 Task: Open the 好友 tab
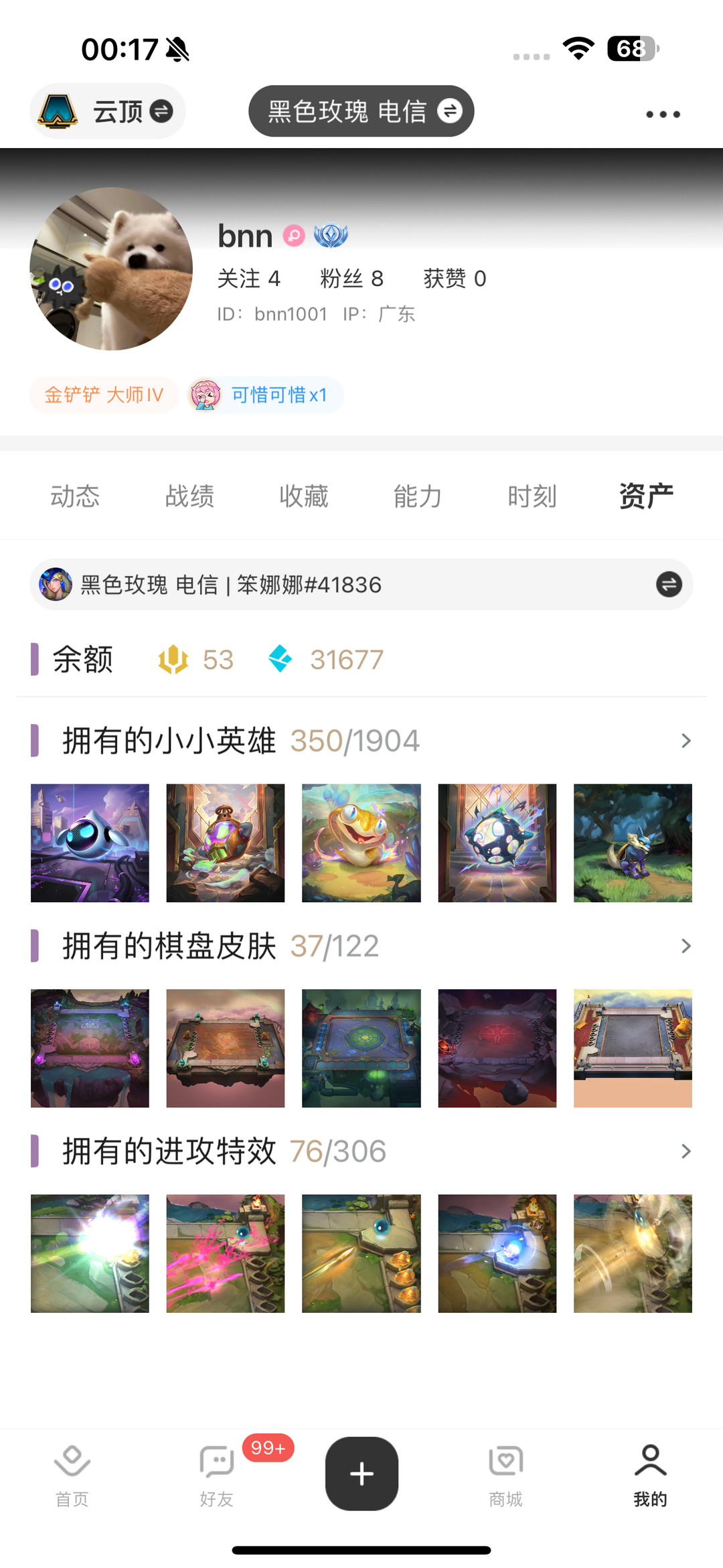coord(217,1475)
